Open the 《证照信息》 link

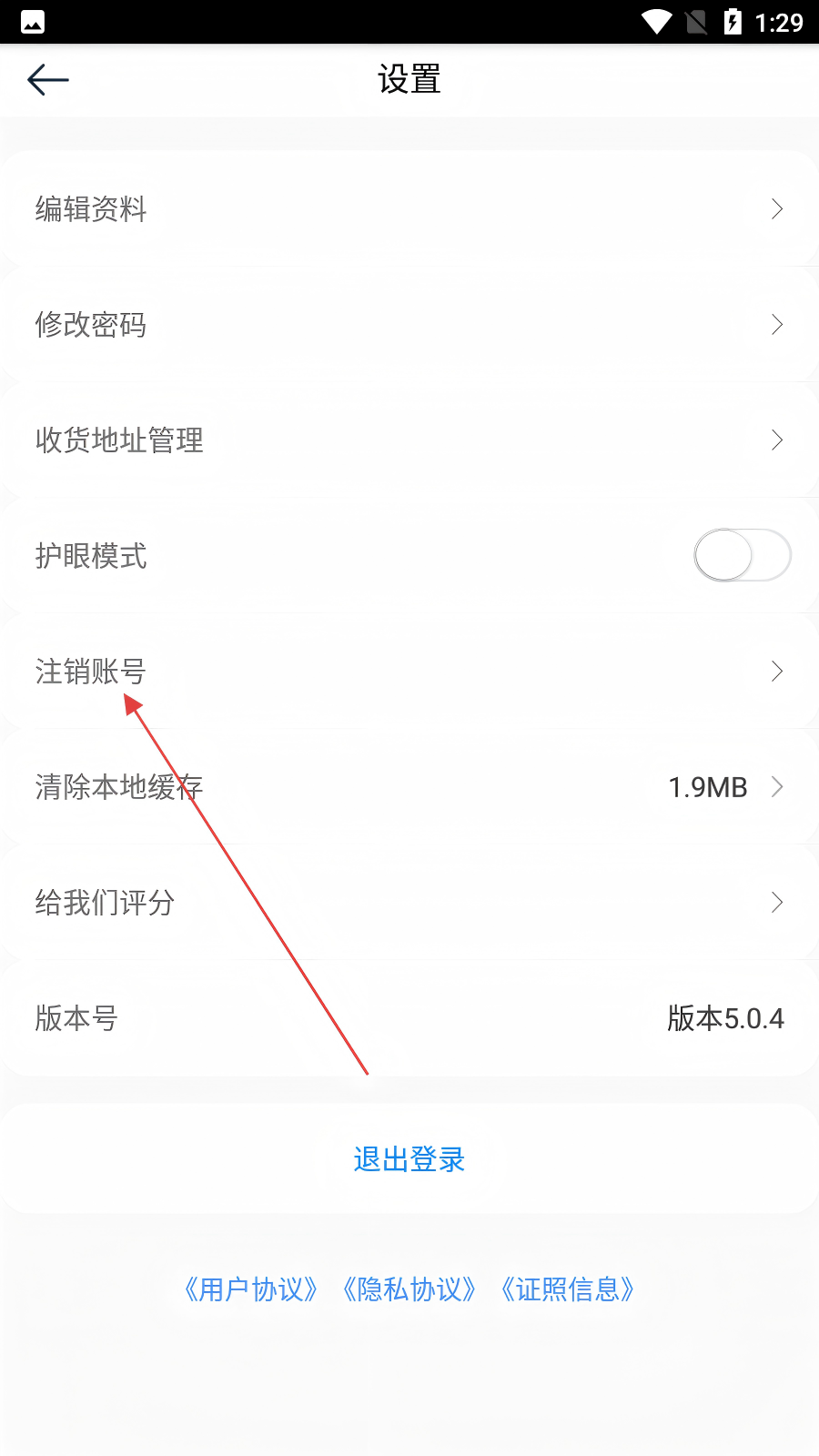(568, 1289)
